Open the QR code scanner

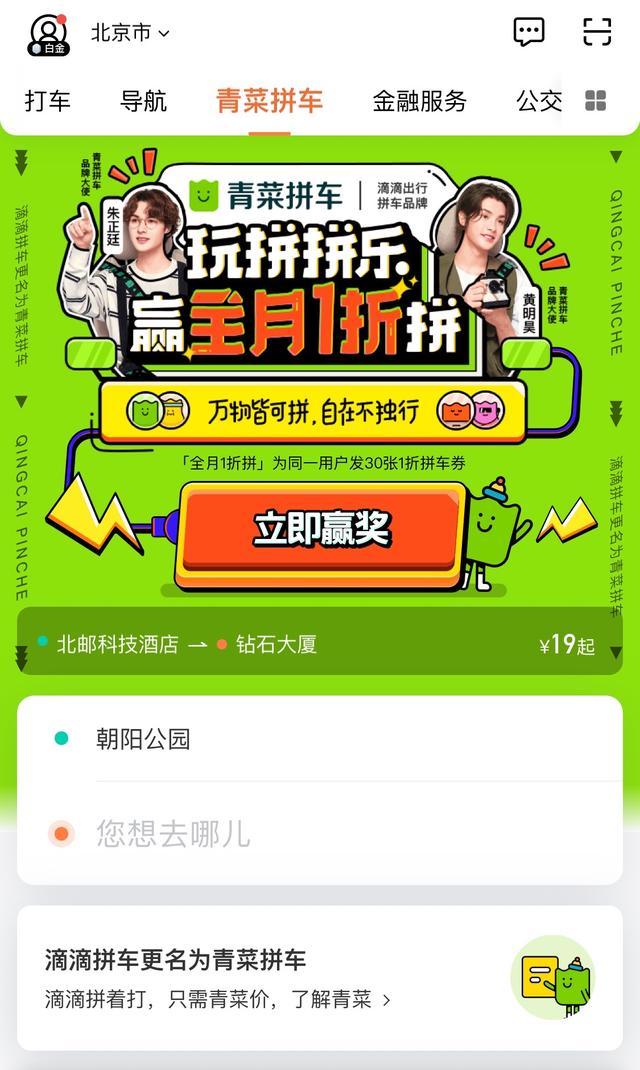pos(597,32)
